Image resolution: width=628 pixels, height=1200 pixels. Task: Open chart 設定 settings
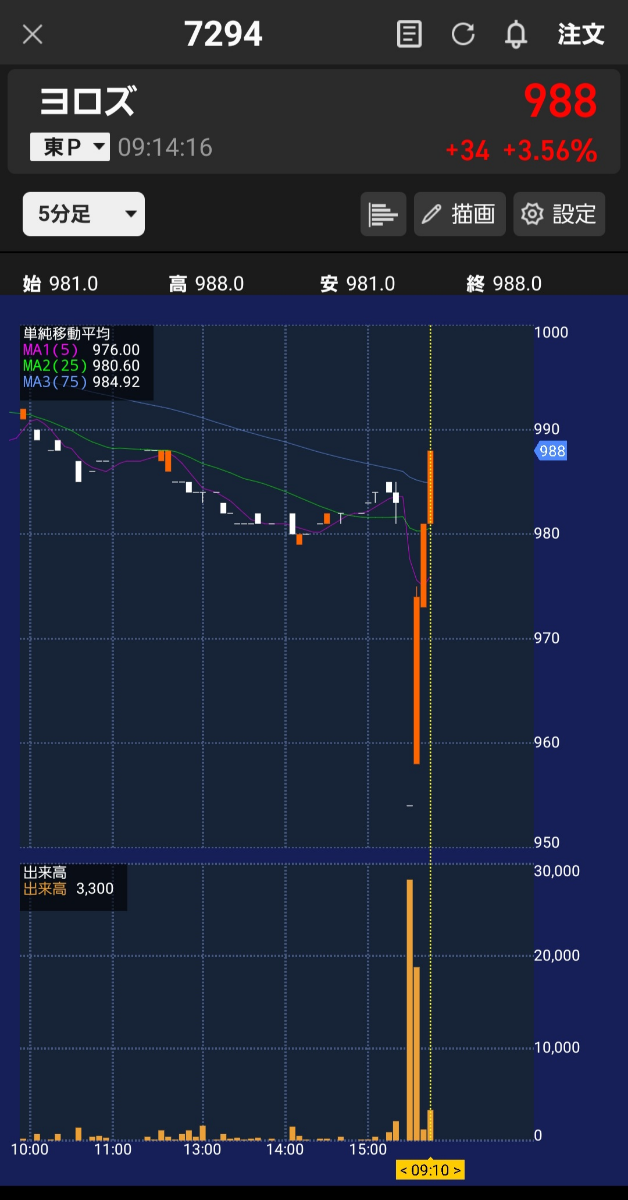559,214
